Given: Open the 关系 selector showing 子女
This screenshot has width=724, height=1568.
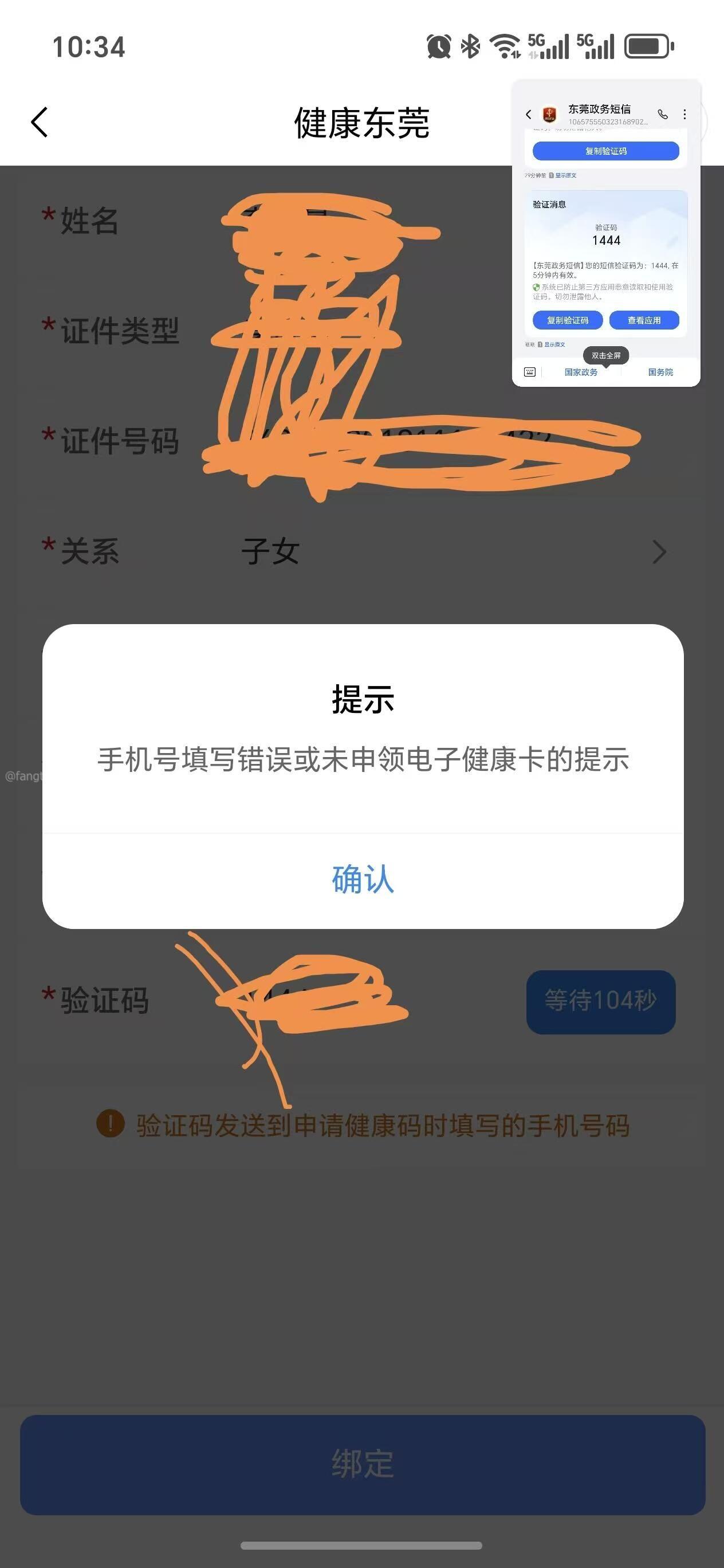Looking at the screenshot, I should [x=450, y=552].
